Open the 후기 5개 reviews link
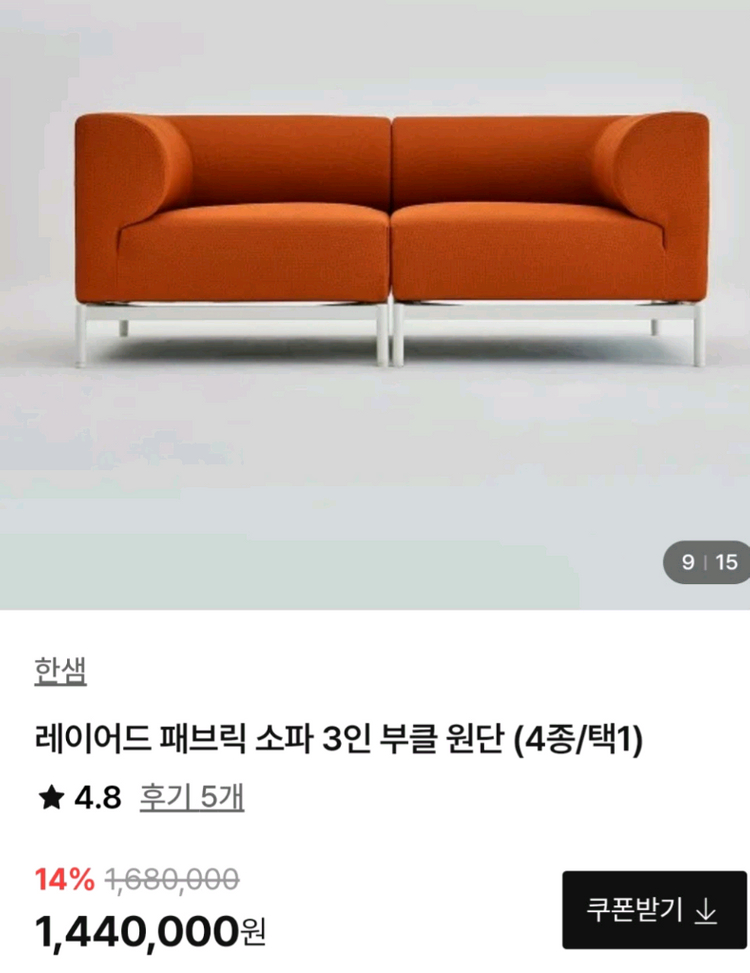Image resolution: width=750 pixels, height=973 pixels. coord(192,797)
